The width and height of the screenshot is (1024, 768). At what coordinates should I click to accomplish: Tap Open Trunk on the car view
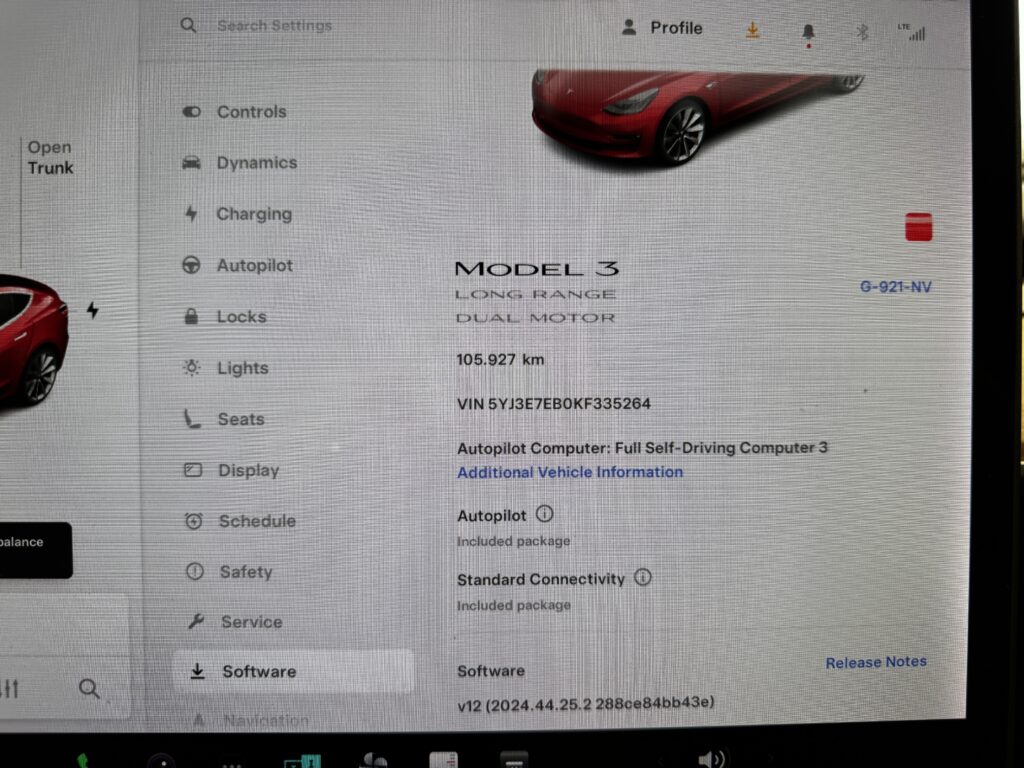click(x=50, y=158)
